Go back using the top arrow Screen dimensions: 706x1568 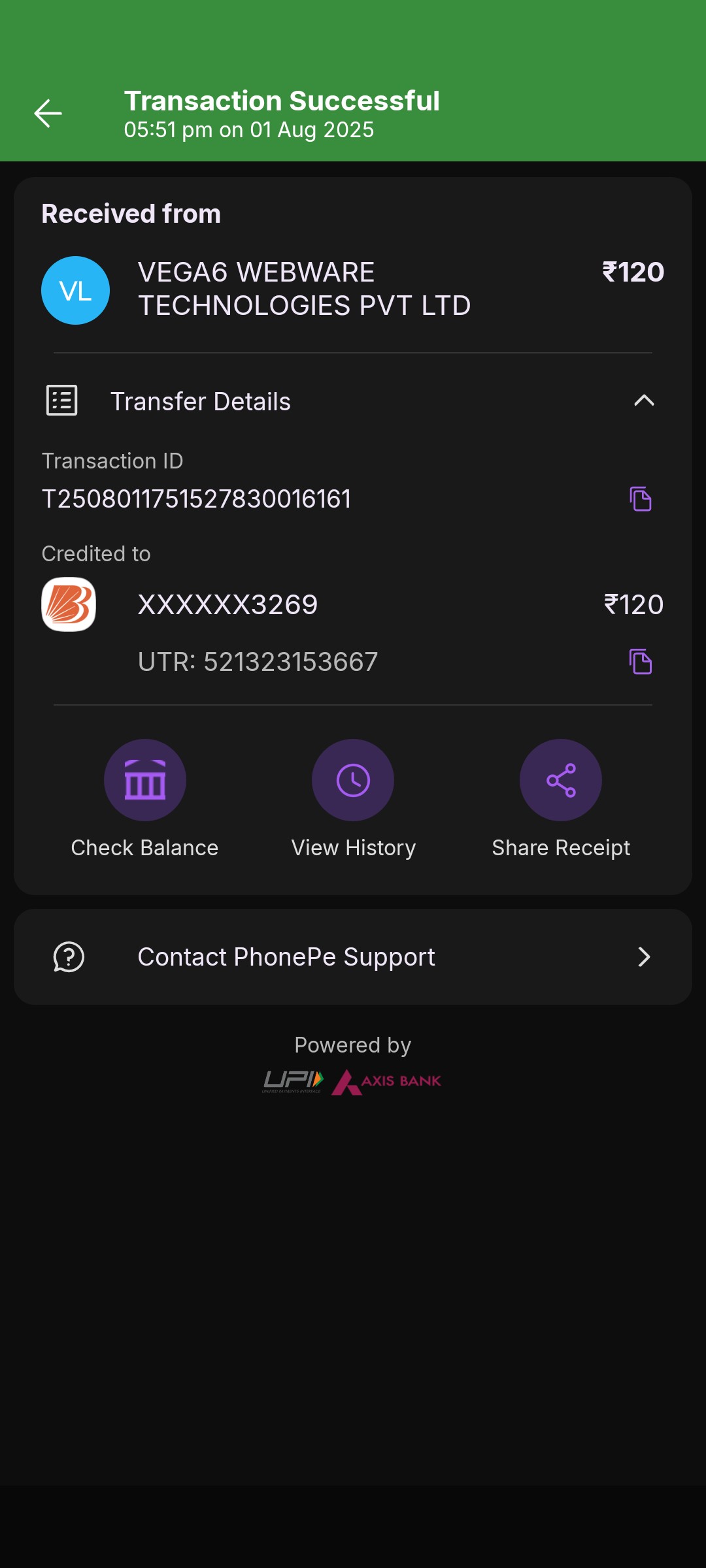(48, 114)
